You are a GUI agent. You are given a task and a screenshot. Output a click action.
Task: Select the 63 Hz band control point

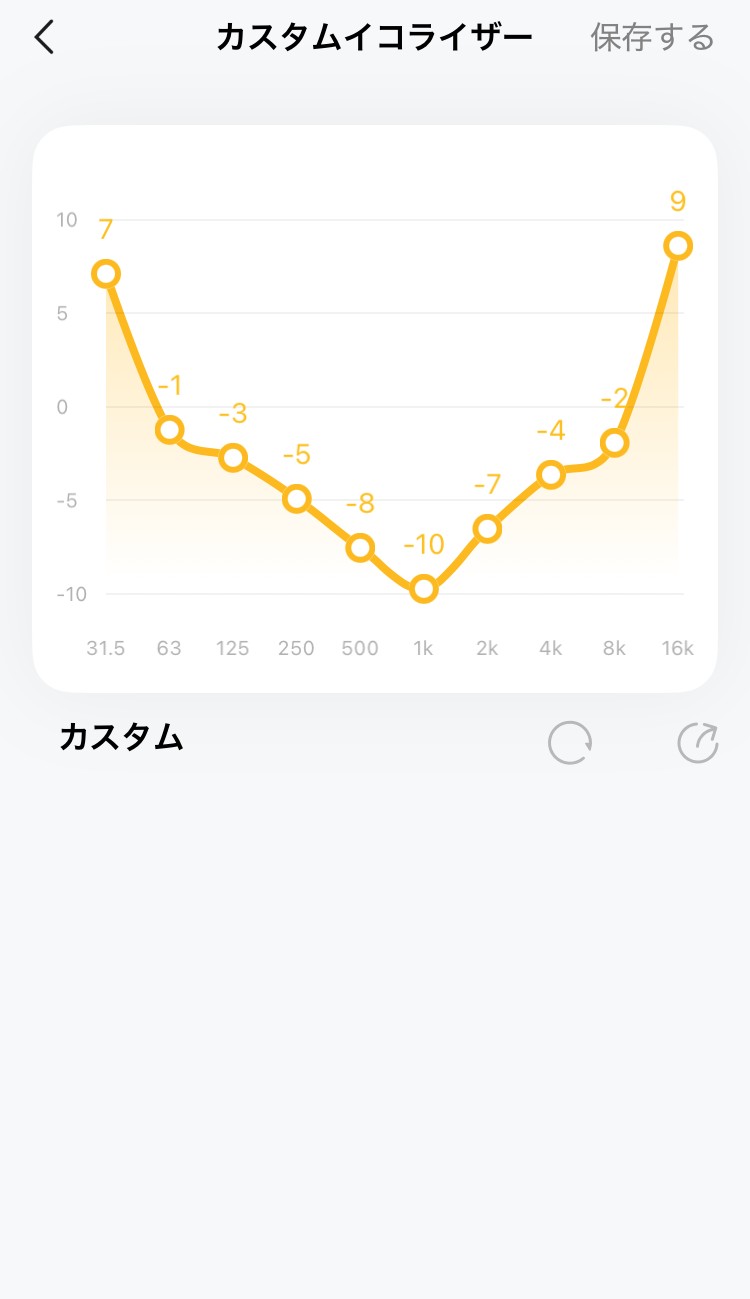pyautogui.click(x=170, y=431)
